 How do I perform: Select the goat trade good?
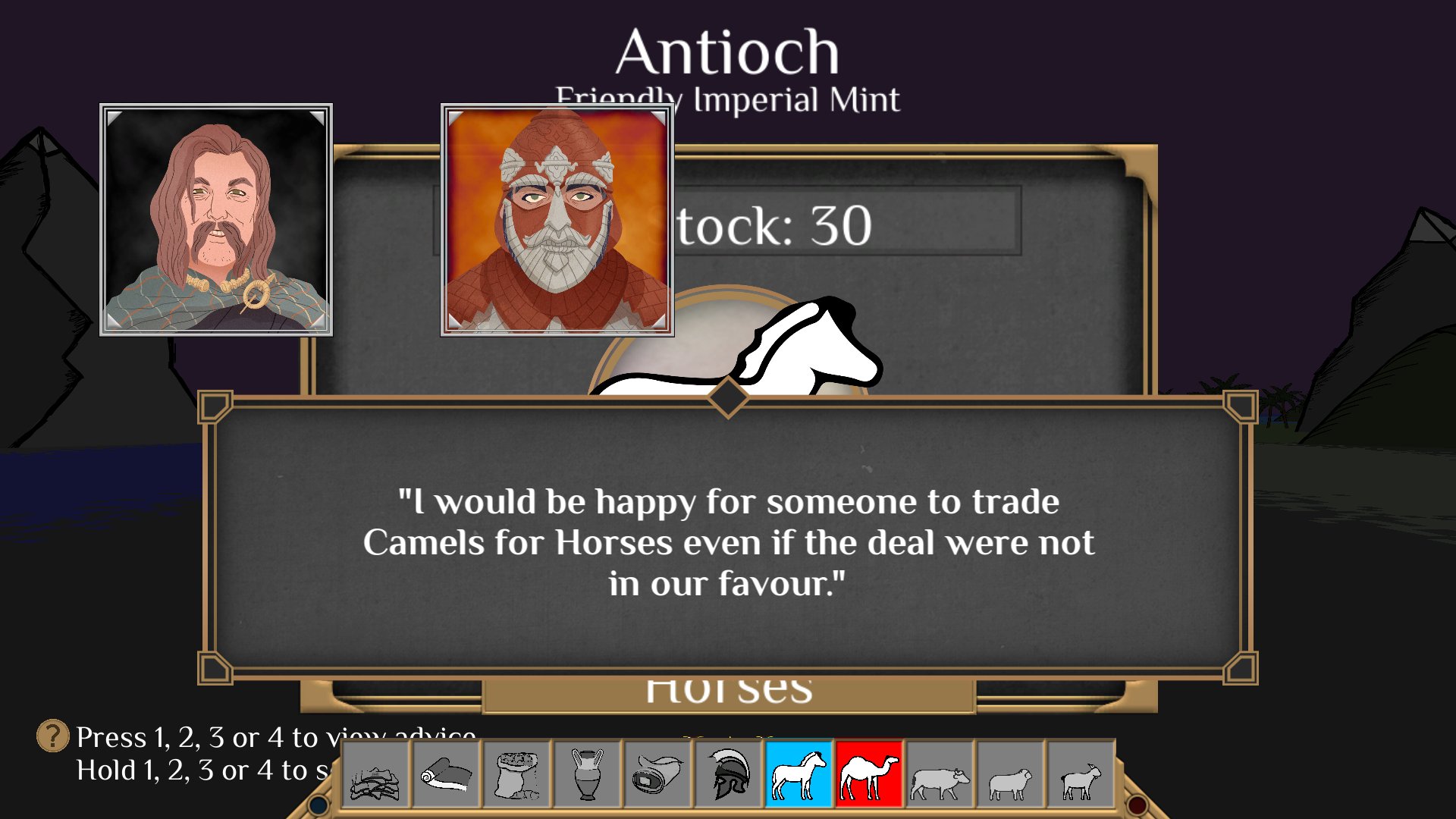pyautogui.click(x=1081, y=774)
